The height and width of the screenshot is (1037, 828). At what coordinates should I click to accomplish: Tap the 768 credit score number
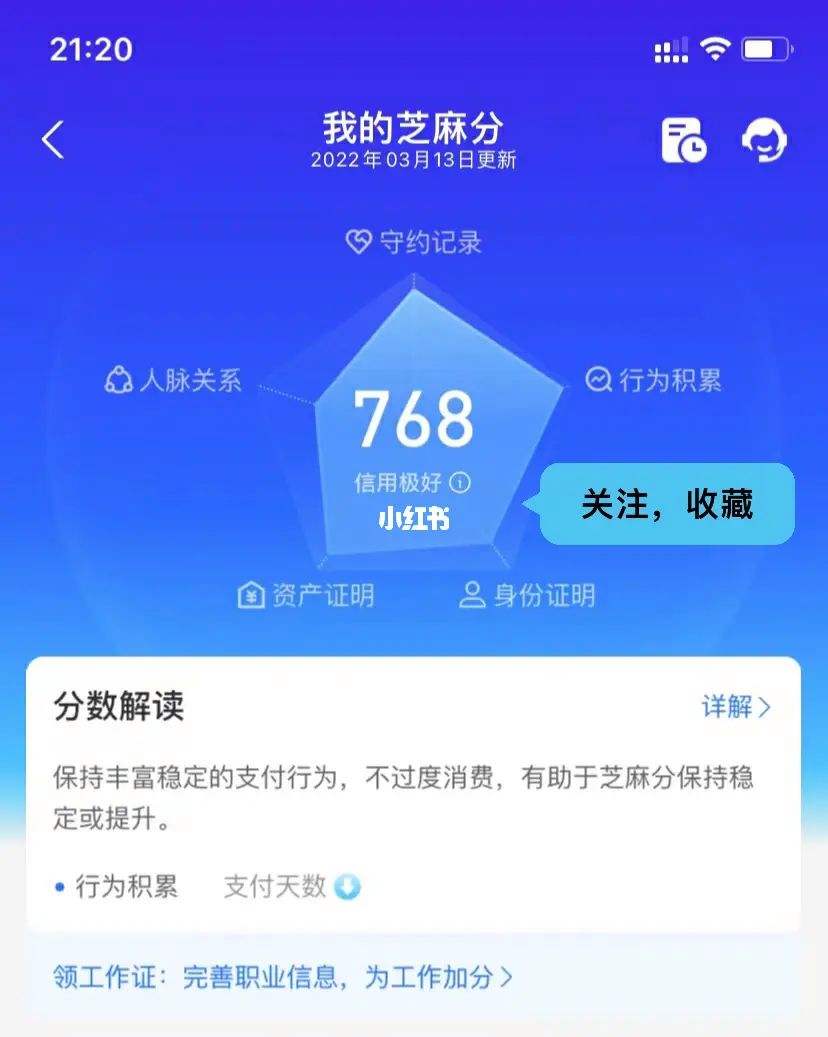413,422
